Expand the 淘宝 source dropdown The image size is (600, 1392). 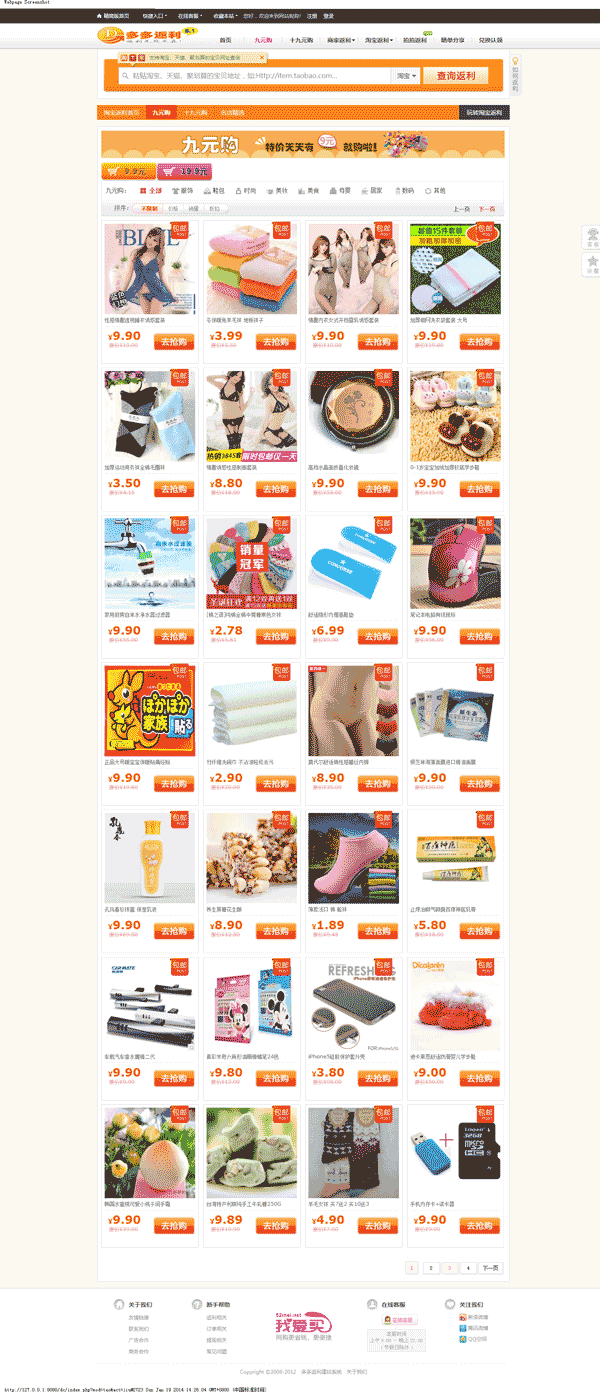click(x=404, y=75)
